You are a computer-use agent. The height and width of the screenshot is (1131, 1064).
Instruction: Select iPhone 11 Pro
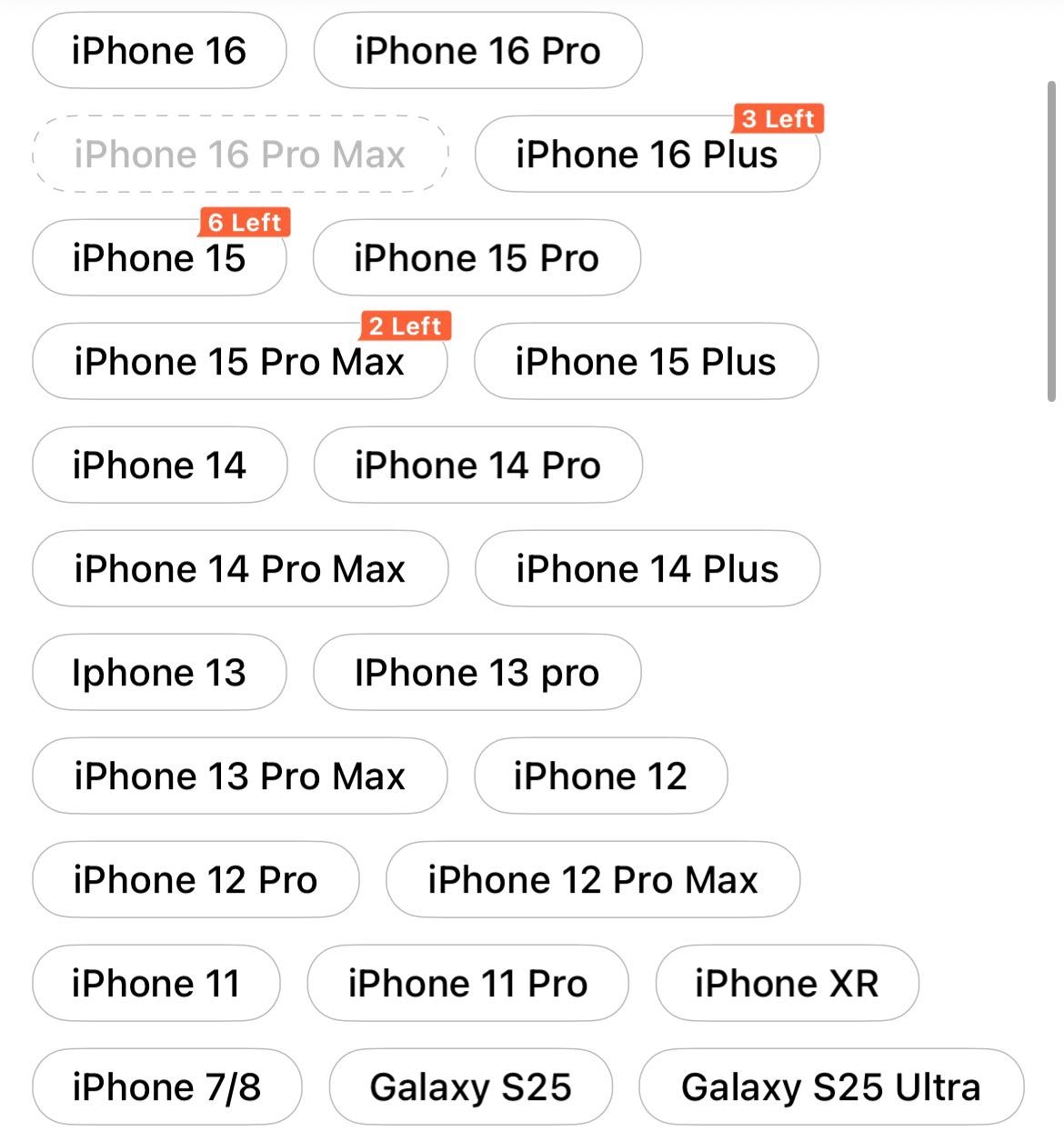coord(467,984)
